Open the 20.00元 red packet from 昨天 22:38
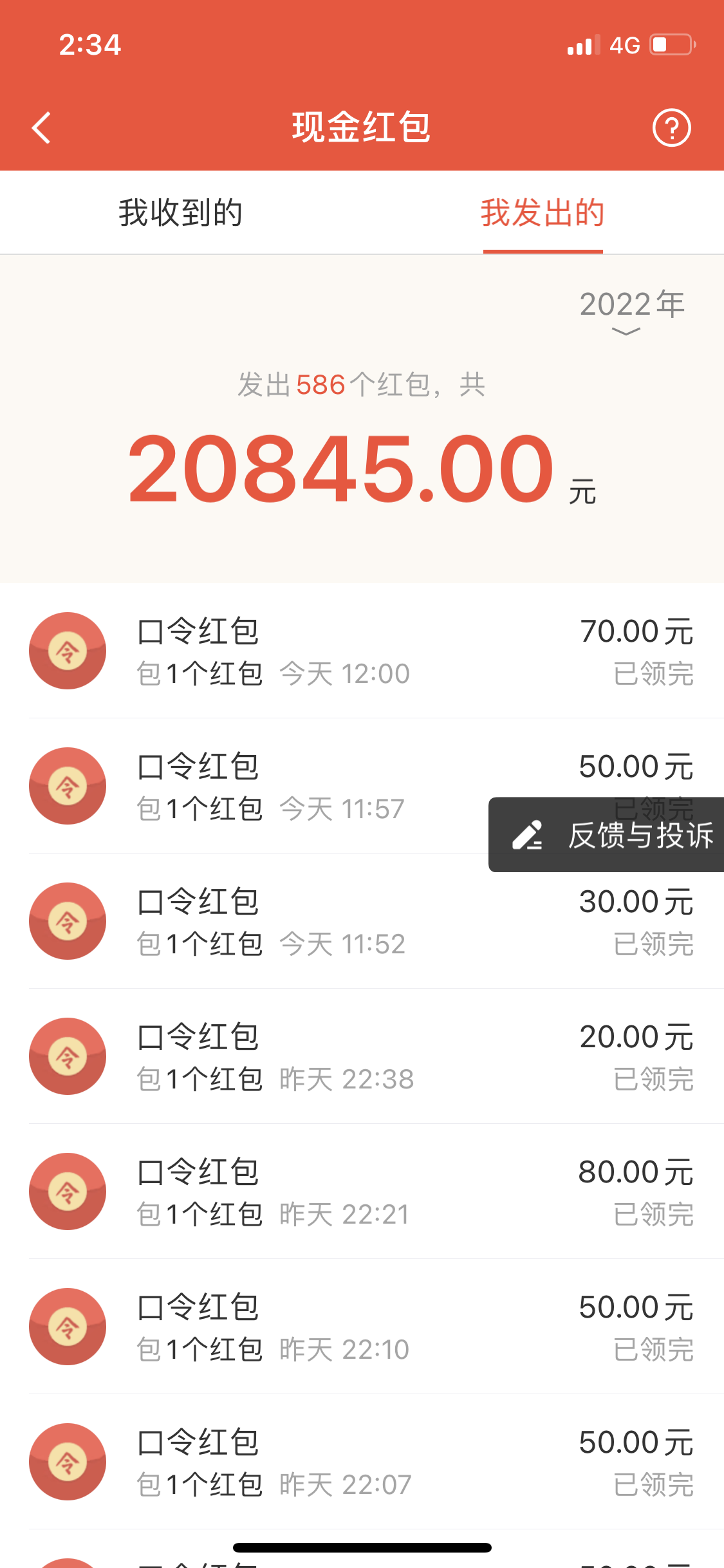The image size is (724, 1568). pyautogui.click(x=362, y=1056)
